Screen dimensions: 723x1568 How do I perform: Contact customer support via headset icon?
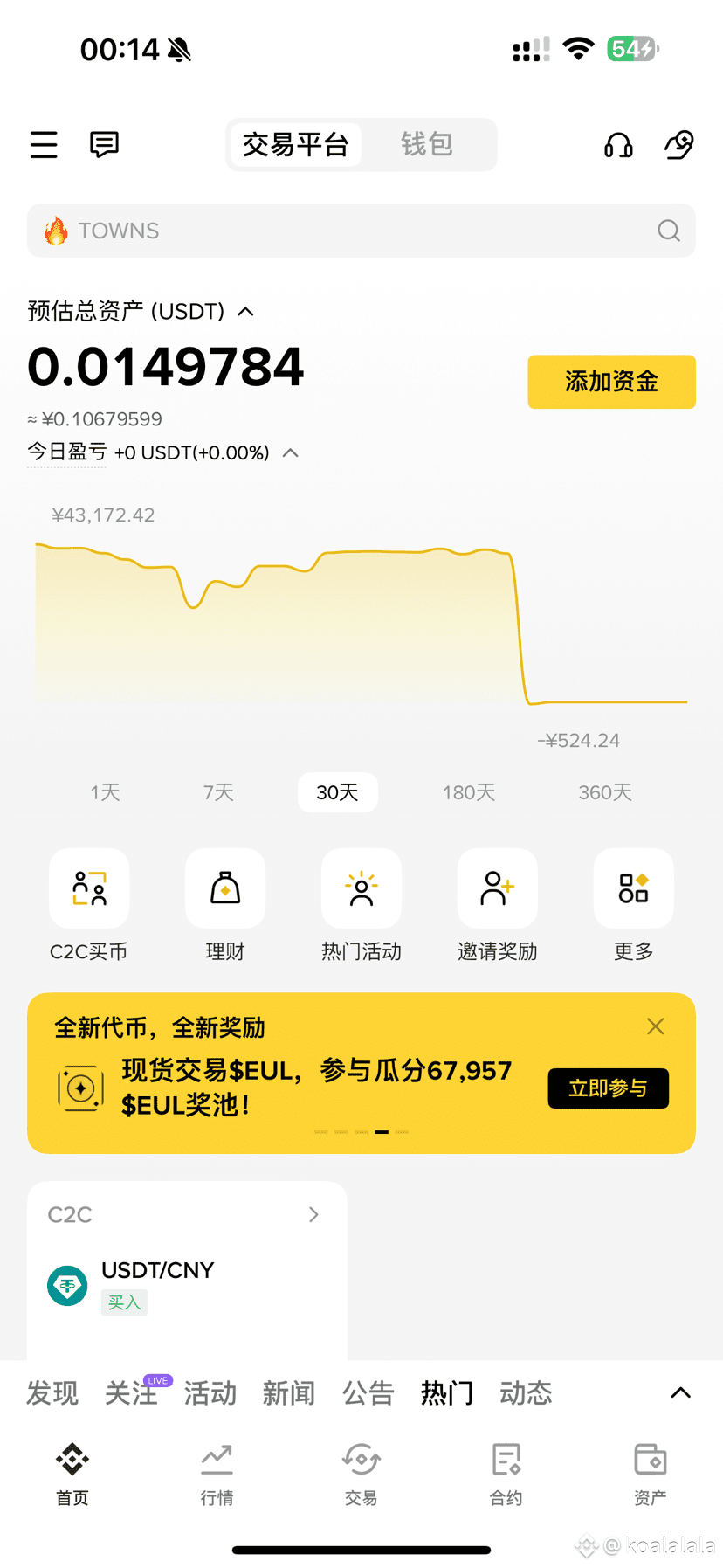(x=618, y=145)
